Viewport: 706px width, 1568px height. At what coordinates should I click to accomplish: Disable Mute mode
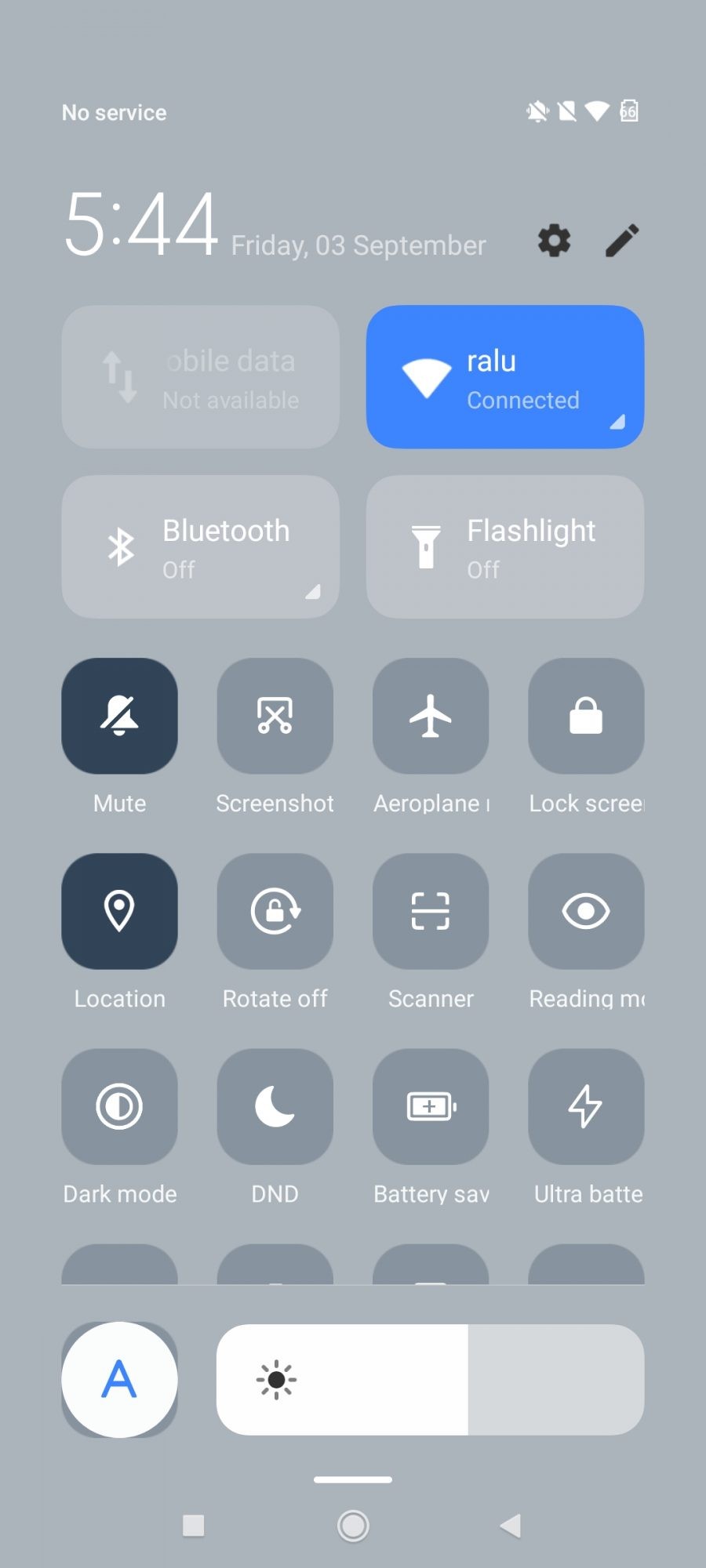119,716
